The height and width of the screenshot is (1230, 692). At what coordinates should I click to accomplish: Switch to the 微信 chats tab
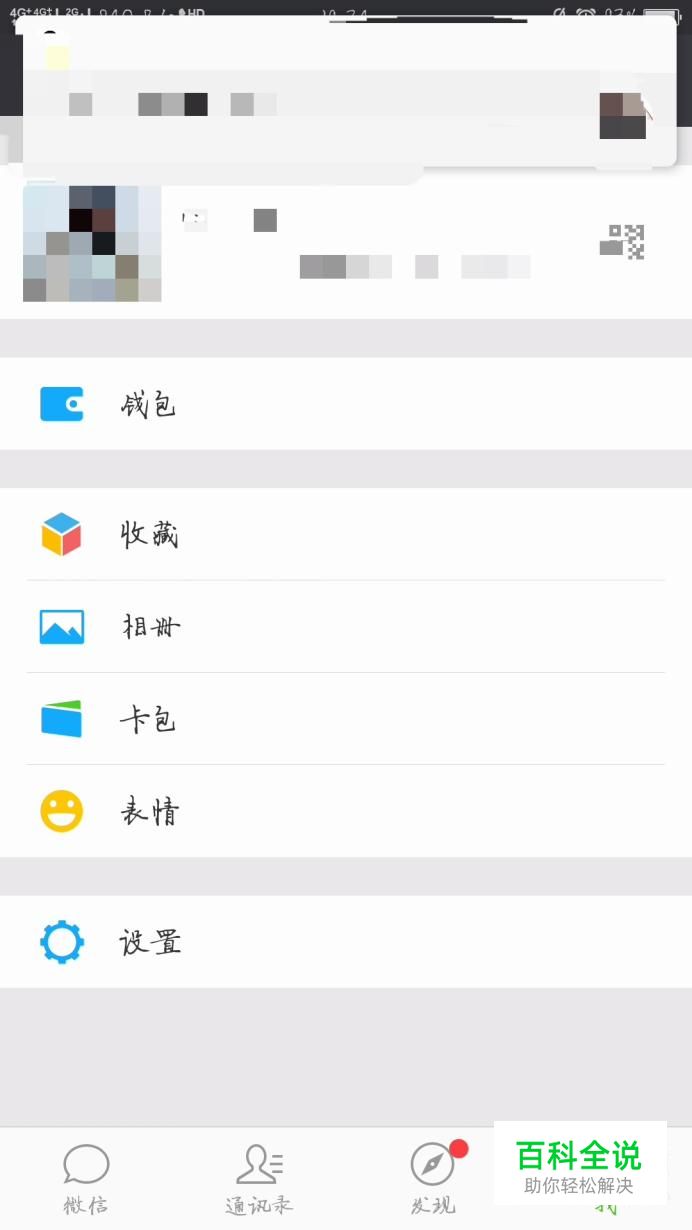point(86,1178)
